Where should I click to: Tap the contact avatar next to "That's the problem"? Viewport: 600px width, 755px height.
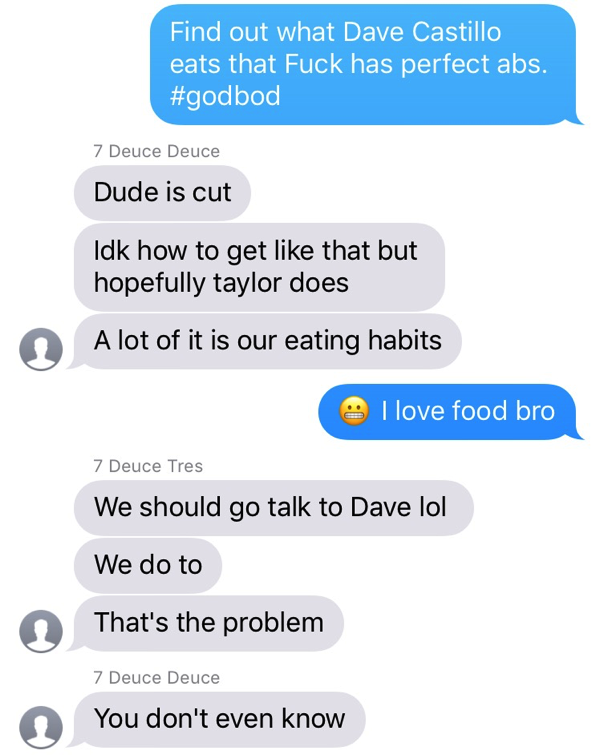[41, 630]
